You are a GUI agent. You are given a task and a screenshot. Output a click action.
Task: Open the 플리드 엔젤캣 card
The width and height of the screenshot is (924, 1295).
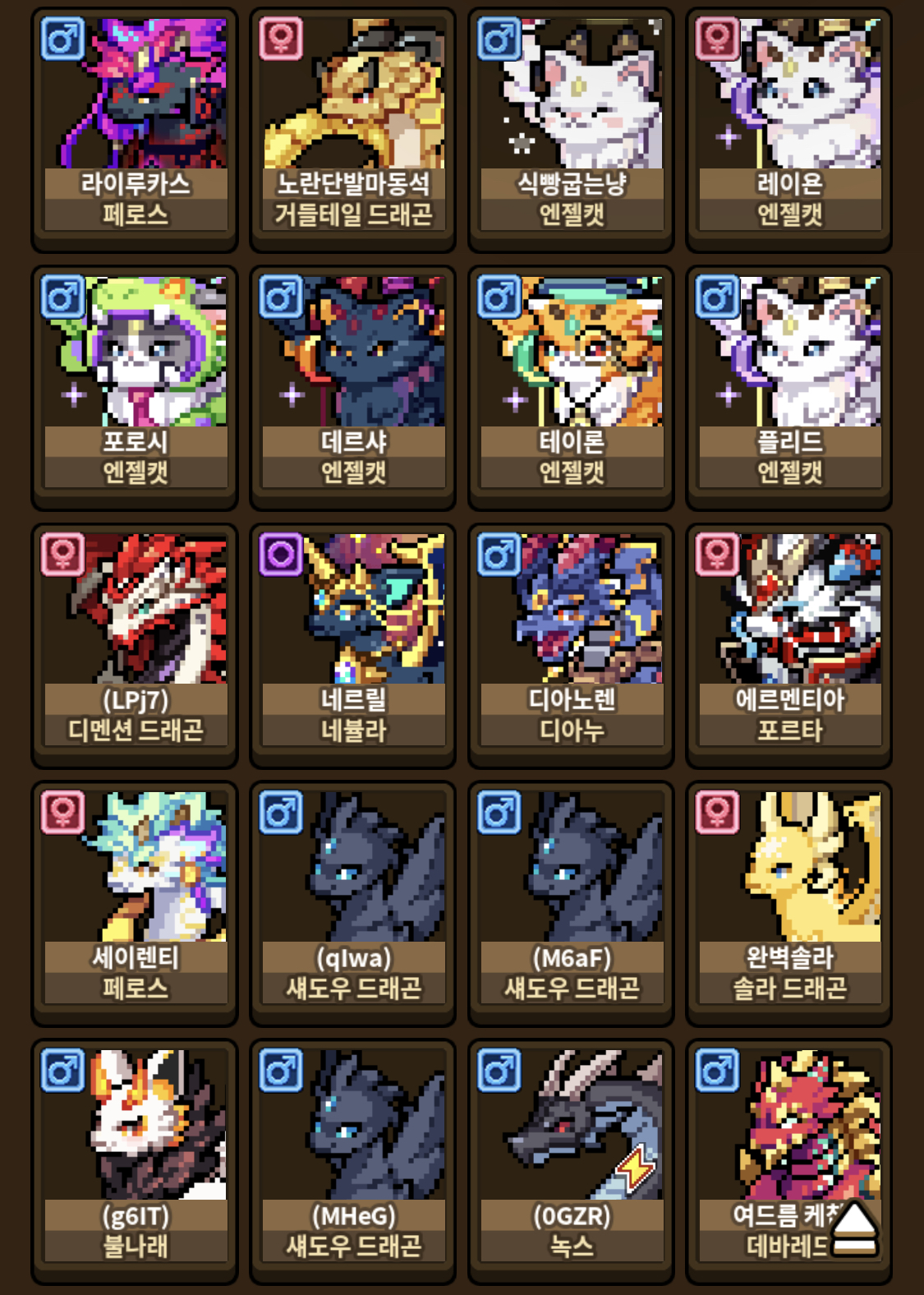click(789, 386)
